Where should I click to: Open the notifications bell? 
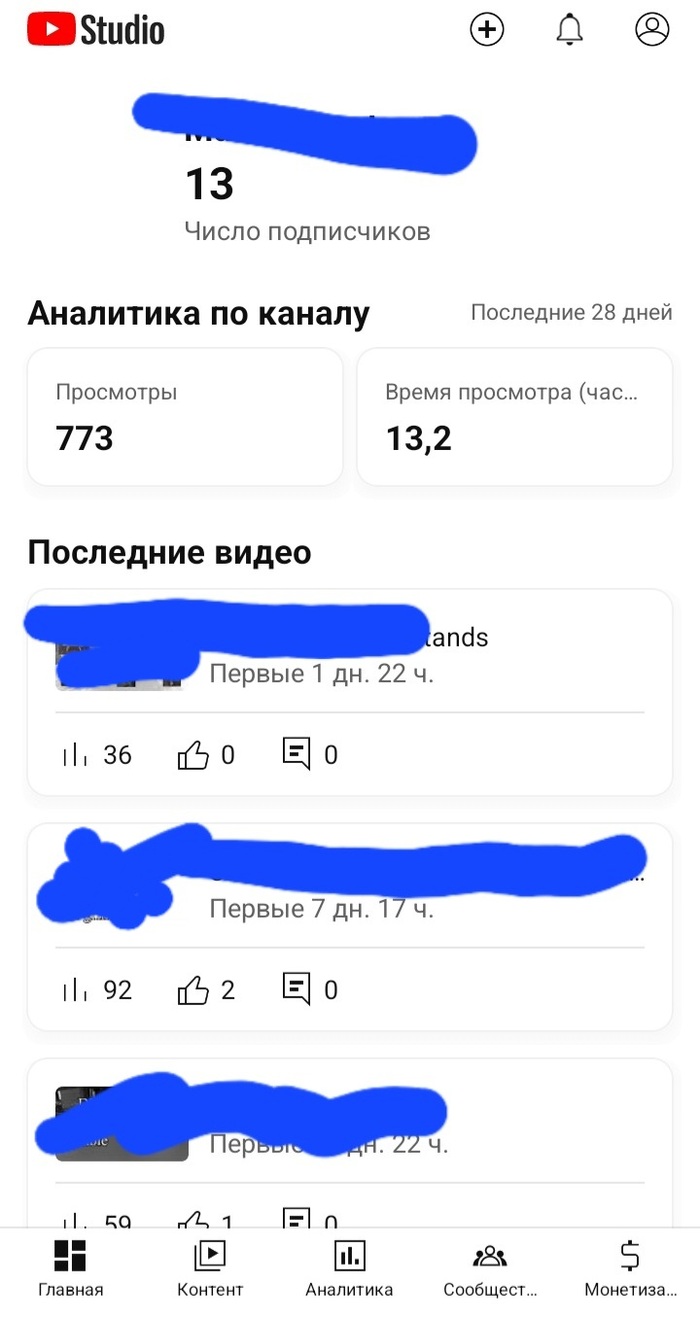[569, 30]
